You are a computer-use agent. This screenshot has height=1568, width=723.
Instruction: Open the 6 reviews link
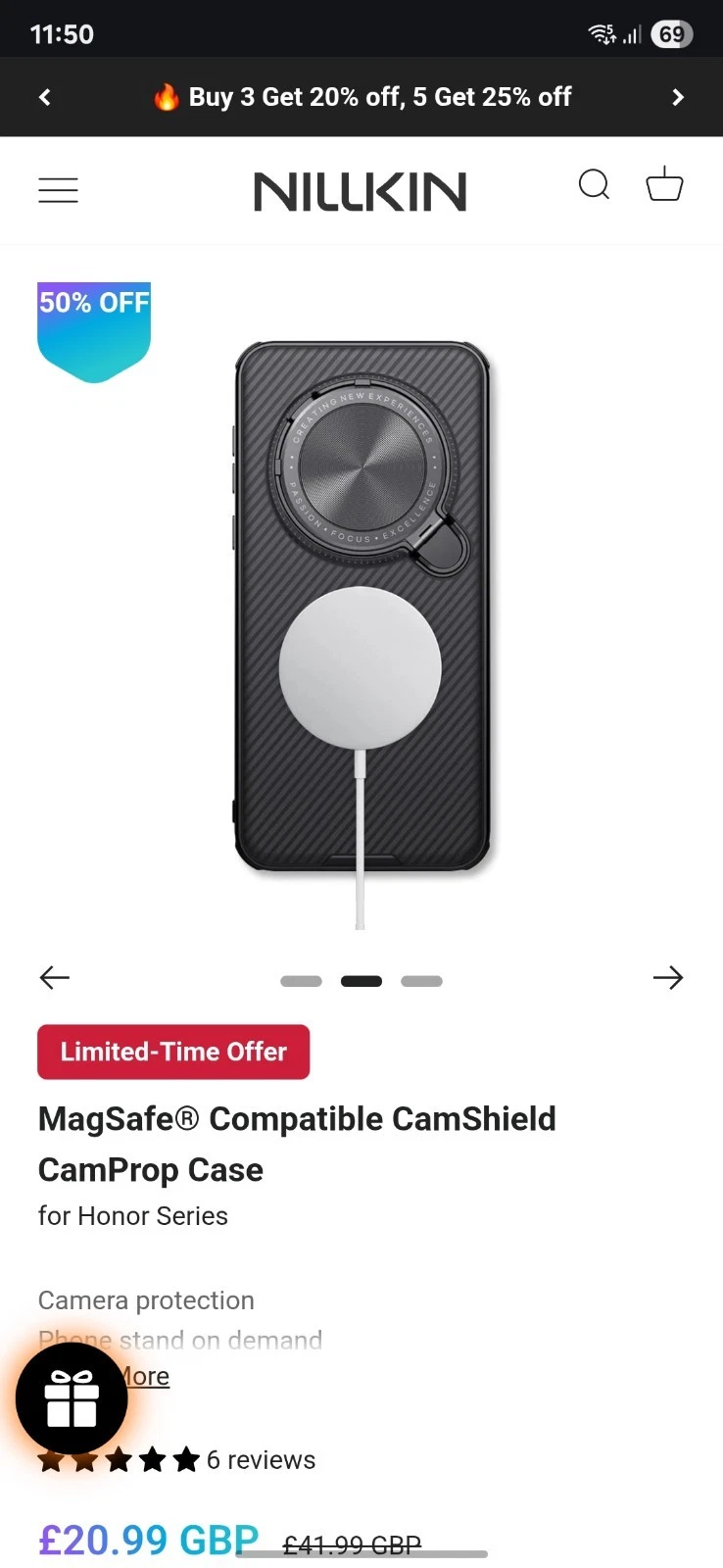pos(261,1460)
